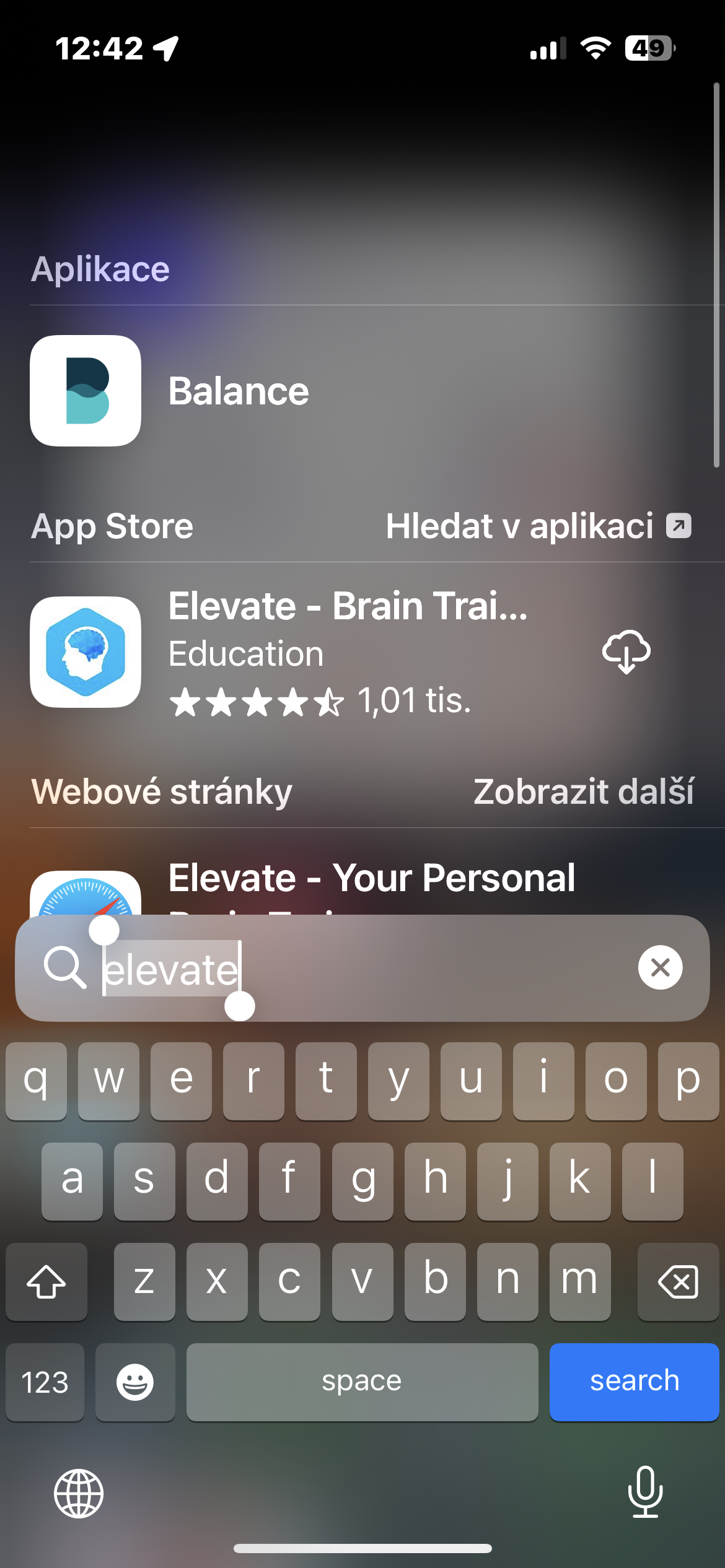The image size is (725, 1568).
Task: Show more web results with Zobrazit další
Action: 583,791
